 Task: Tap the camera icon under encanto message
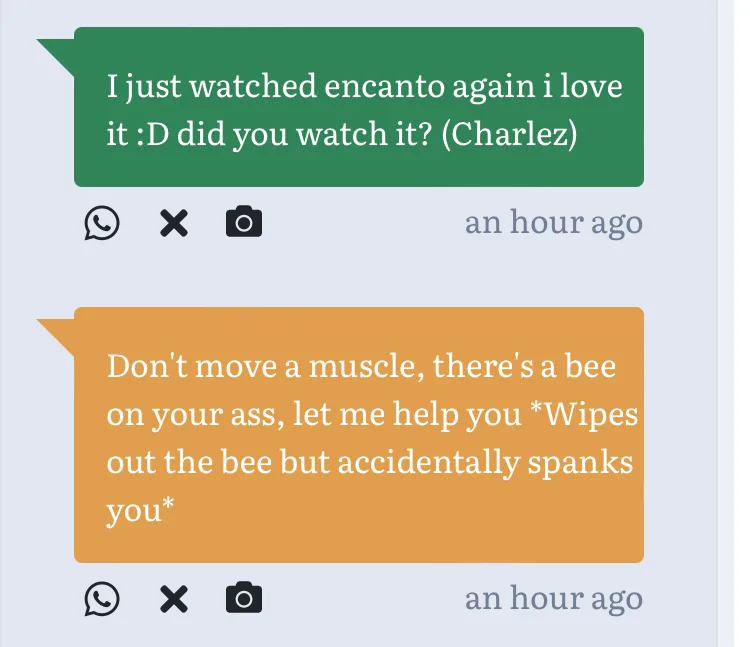[x=244, y=222]
